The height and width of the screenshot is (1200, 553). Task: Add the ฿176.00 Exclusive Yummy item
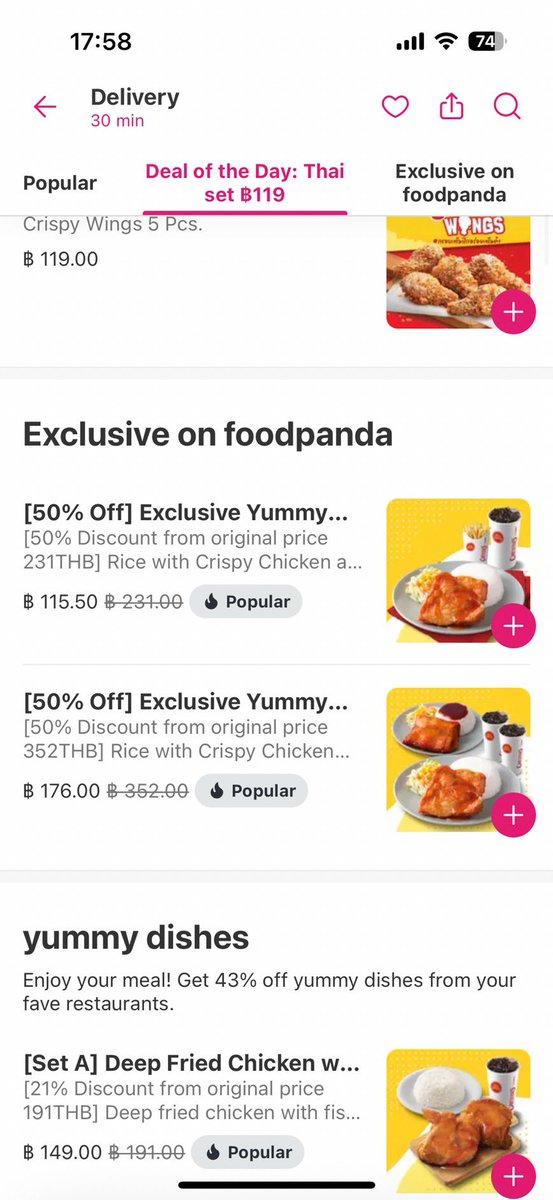513,815
